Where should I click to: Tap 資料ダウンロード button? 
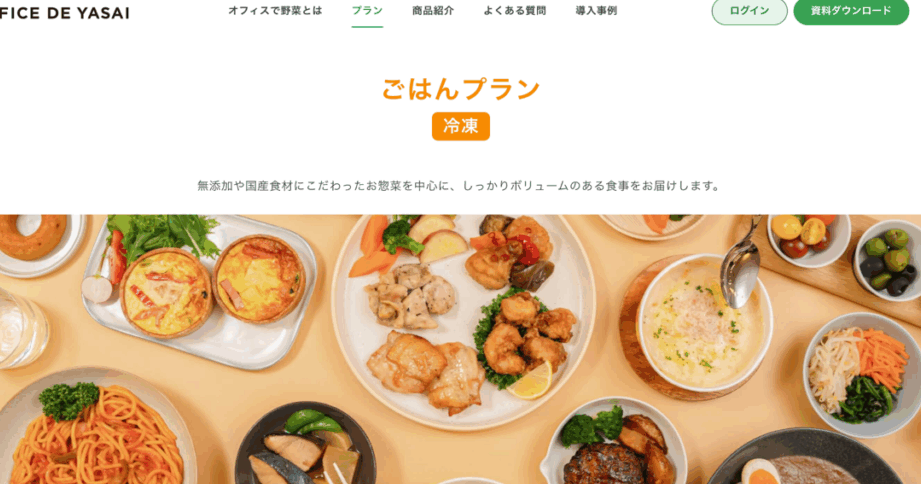coord(850,11)
